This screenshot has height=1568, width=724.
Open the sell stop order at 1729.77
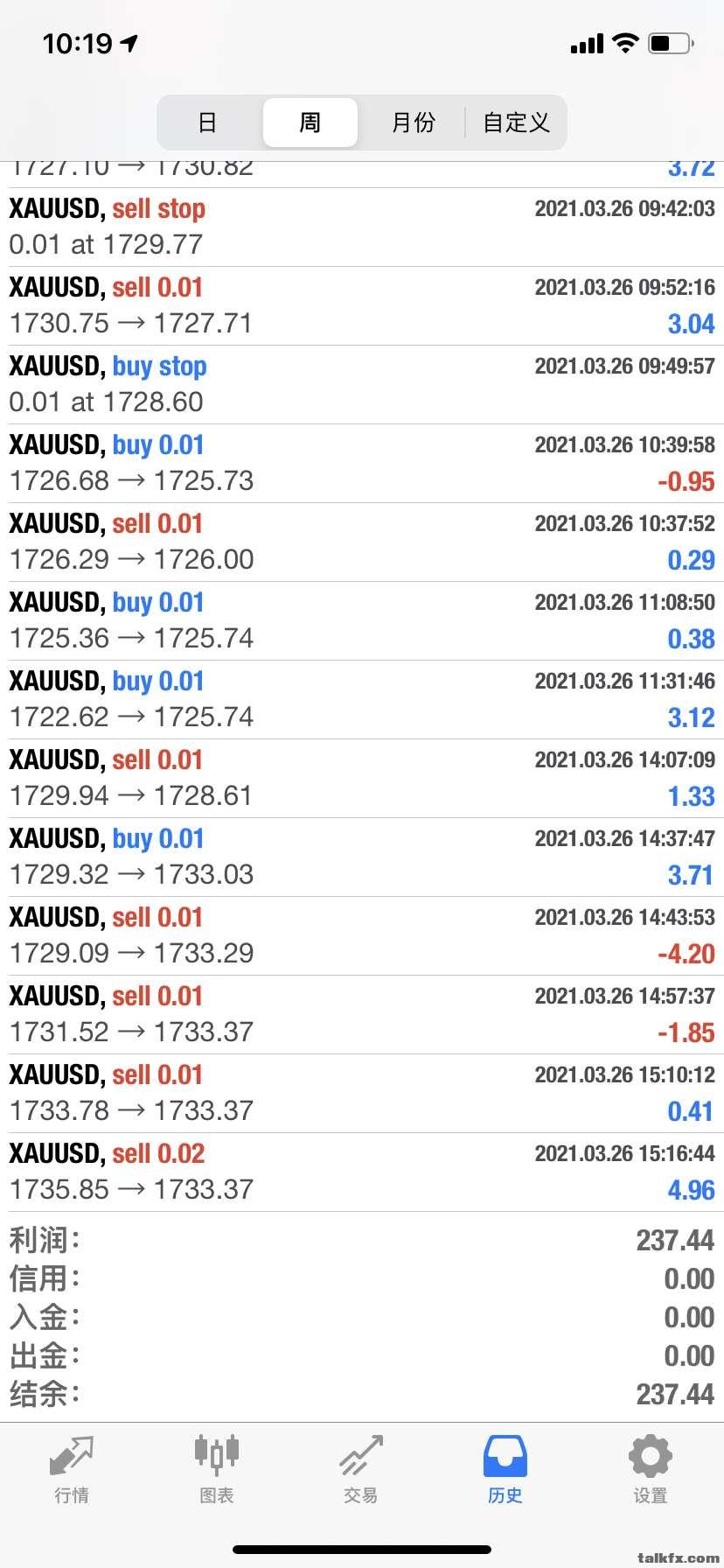point(362,227)
